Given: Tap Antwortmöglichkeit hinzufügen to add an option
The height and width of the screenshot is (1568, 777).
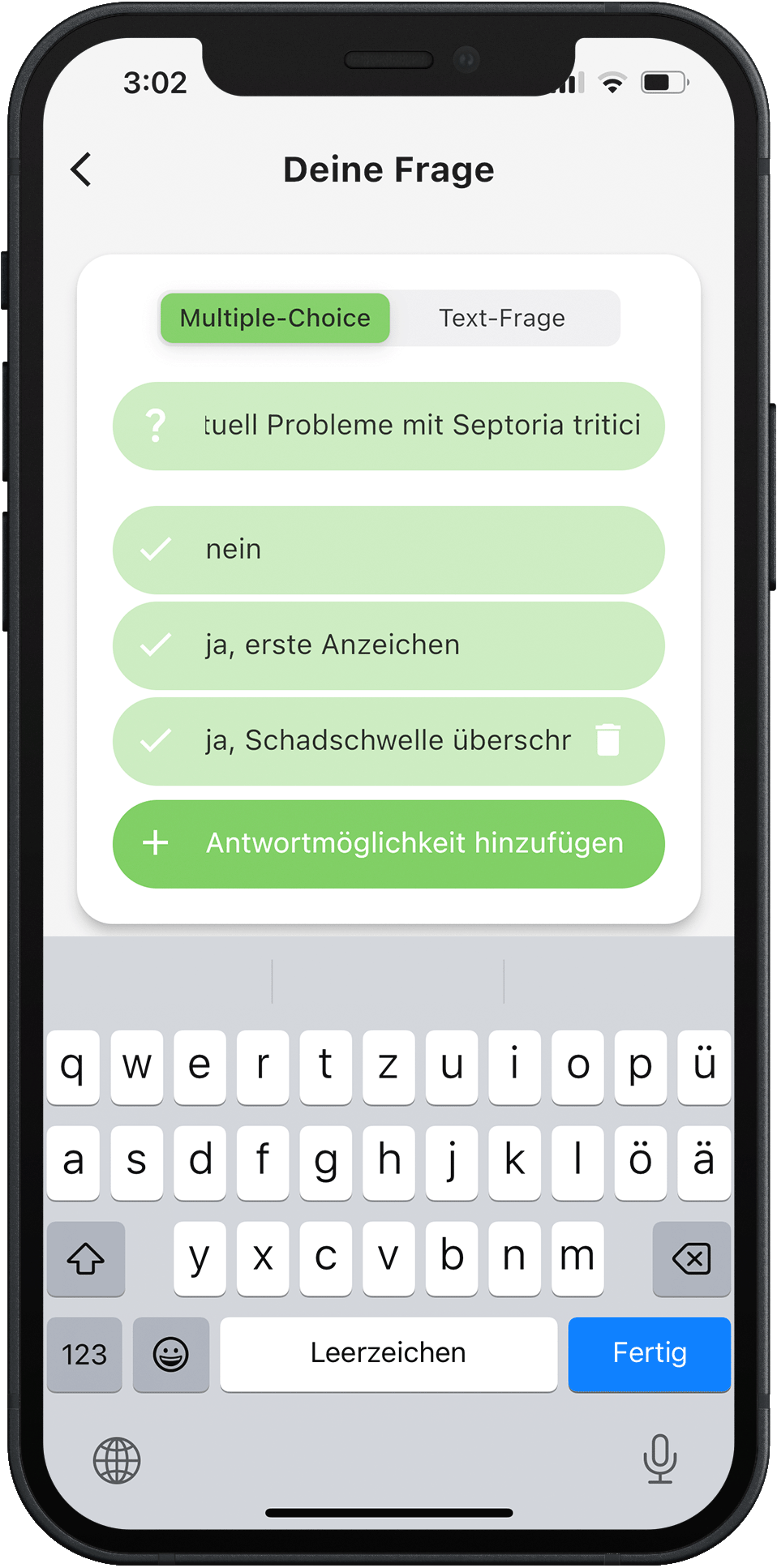Looking at the screenshot, I should coord(389,843).
